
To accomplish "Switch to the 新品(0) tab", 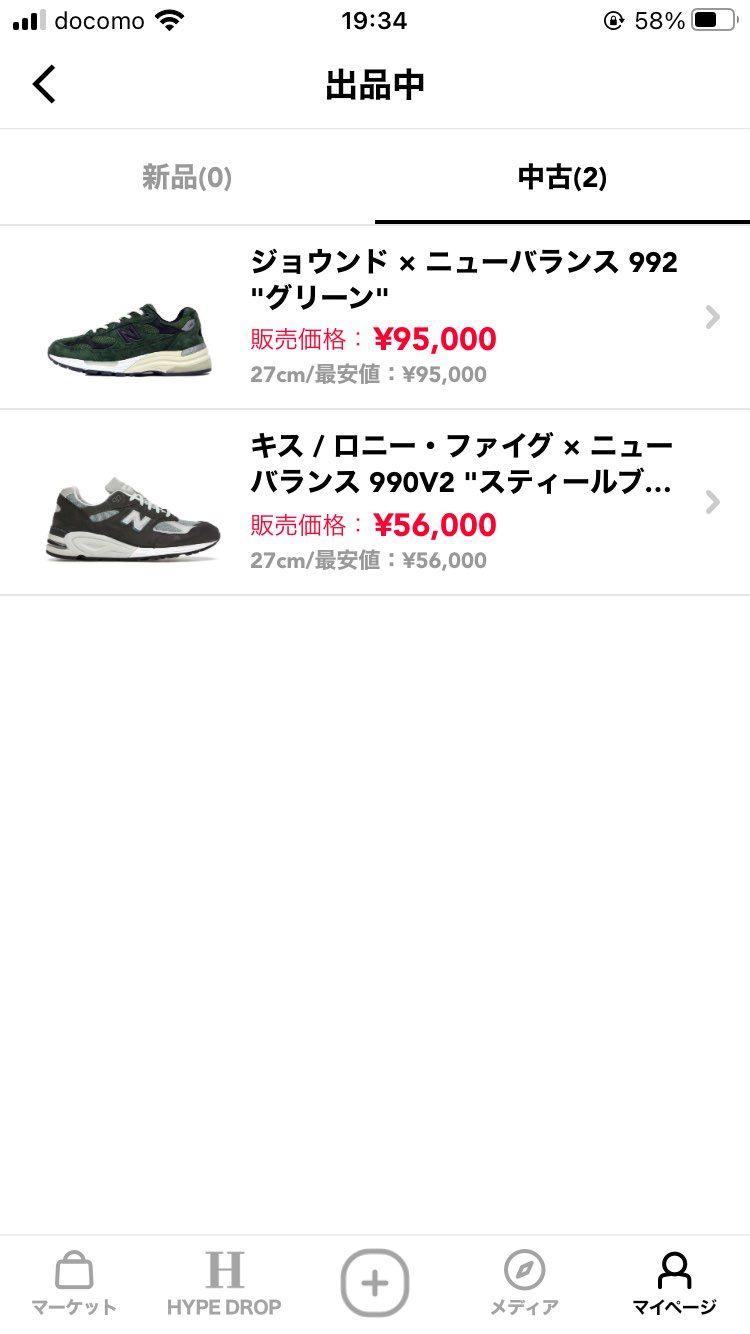I will pos(187,177).
